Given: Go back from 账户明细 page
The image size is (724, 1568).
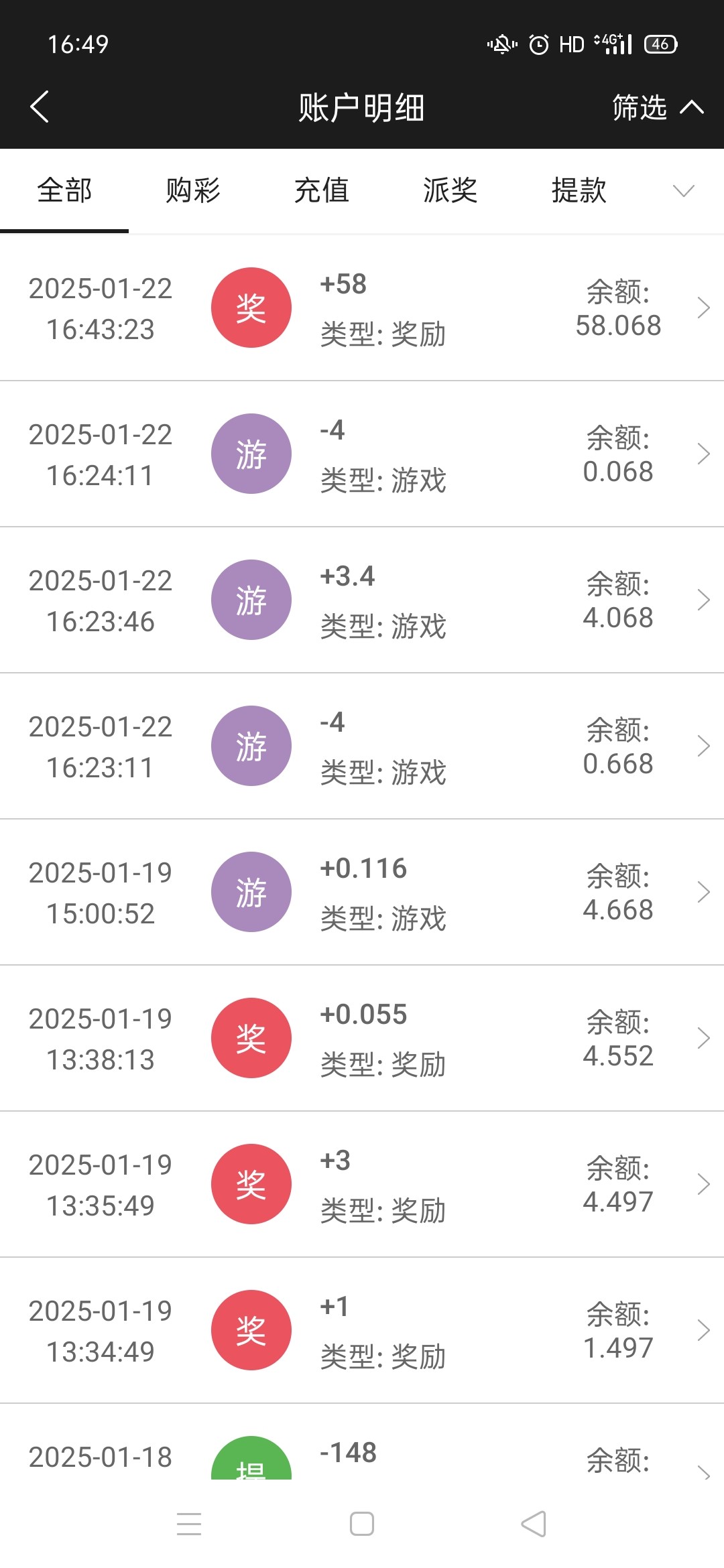Looking at the screenshot, I should click(40, 107).
